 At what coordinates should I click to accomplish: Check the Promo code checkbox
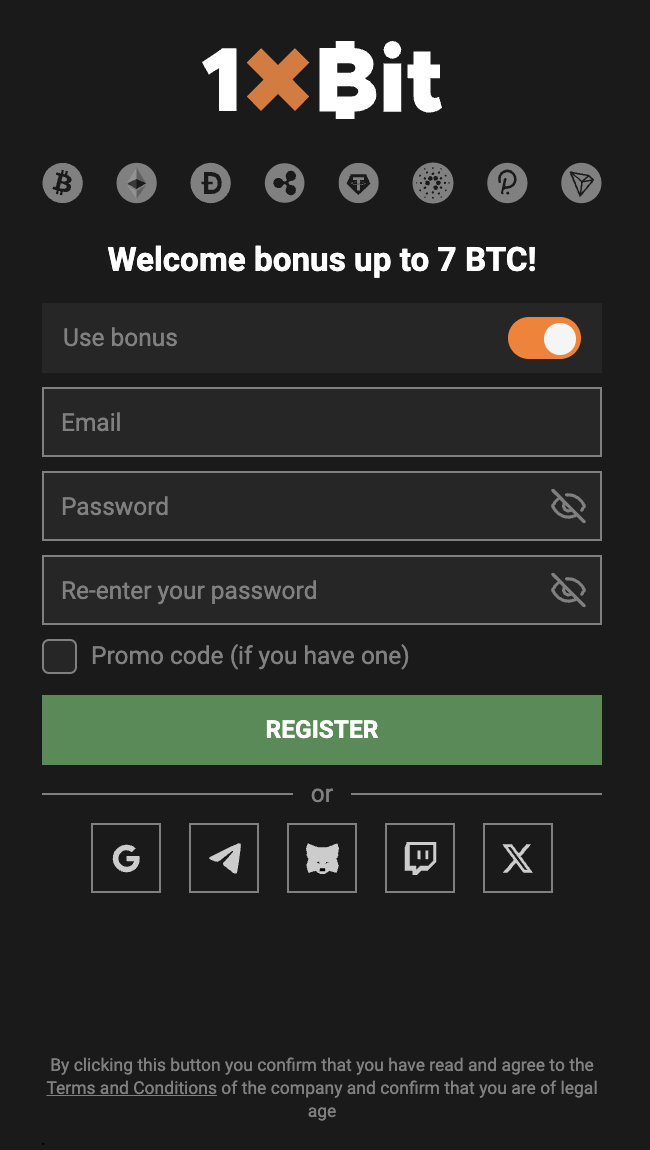pos(59,656)
